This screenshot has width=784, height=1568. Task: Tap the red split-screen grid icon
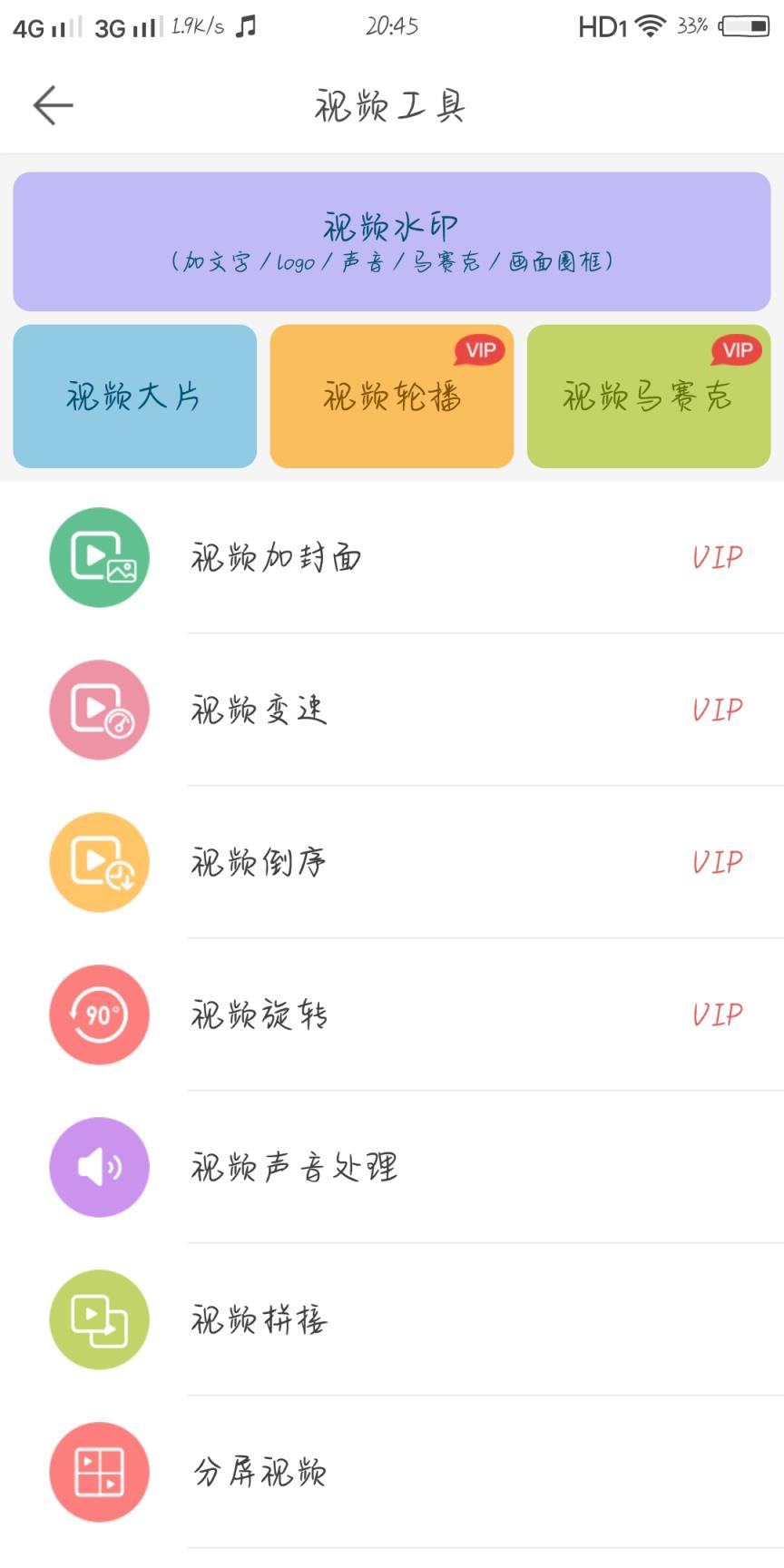coord(99,1472)
